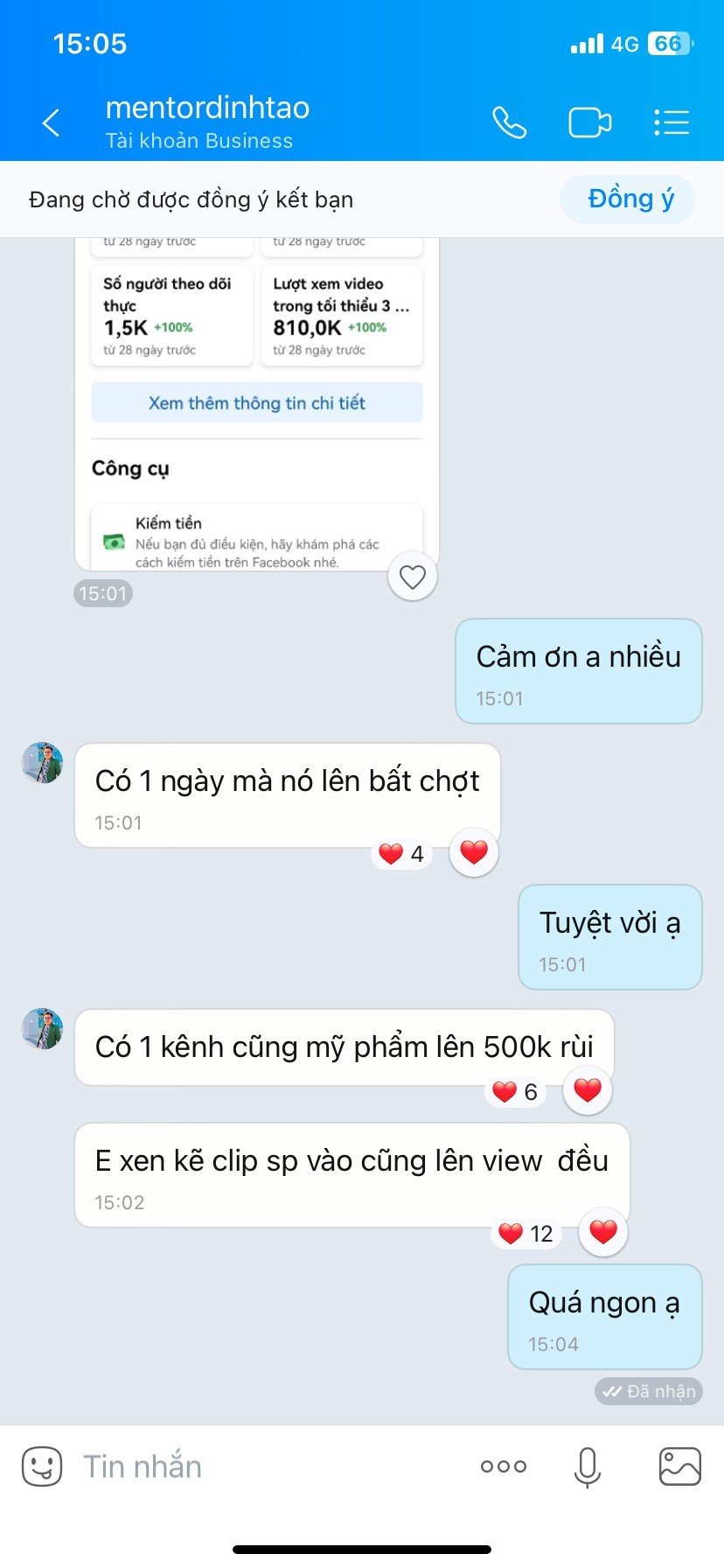Open mentordinhtao's profile from the title

(x=207, y=108)
